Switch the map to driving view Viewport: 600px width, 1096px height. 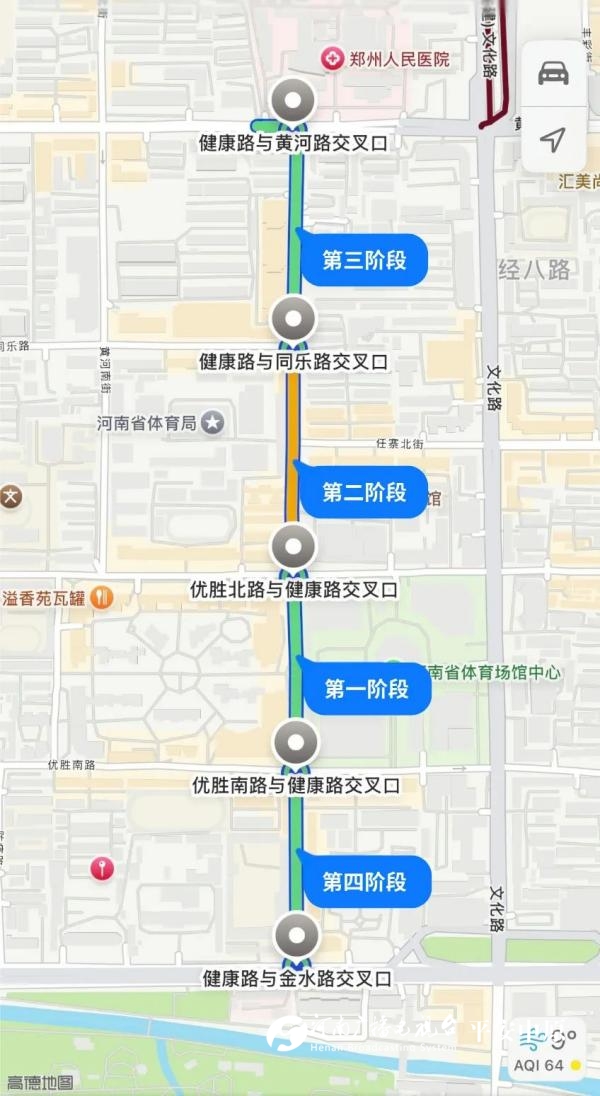(553, 74)
